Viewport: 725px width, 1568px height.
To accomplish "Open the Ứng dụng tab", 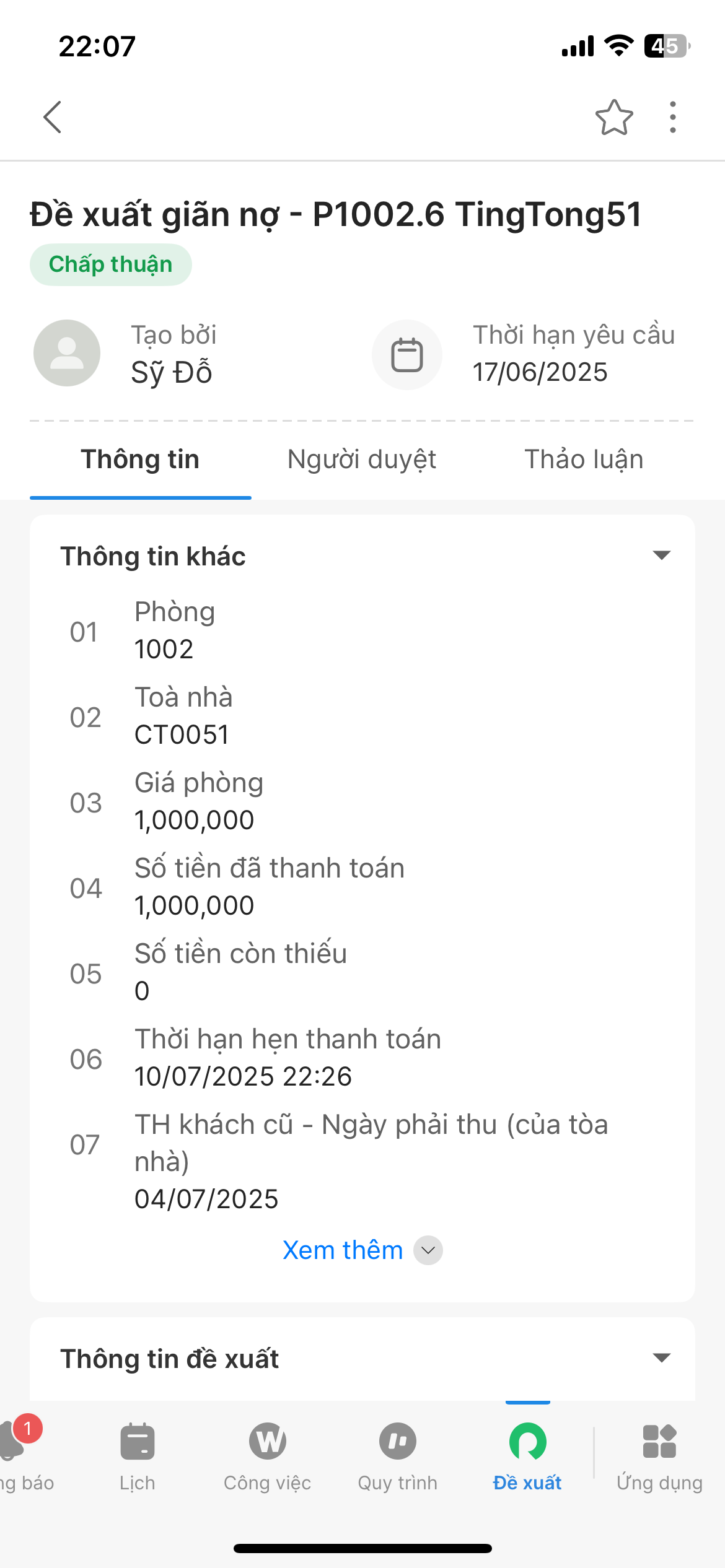I will pyautogui.click(x=659, y=1455).
